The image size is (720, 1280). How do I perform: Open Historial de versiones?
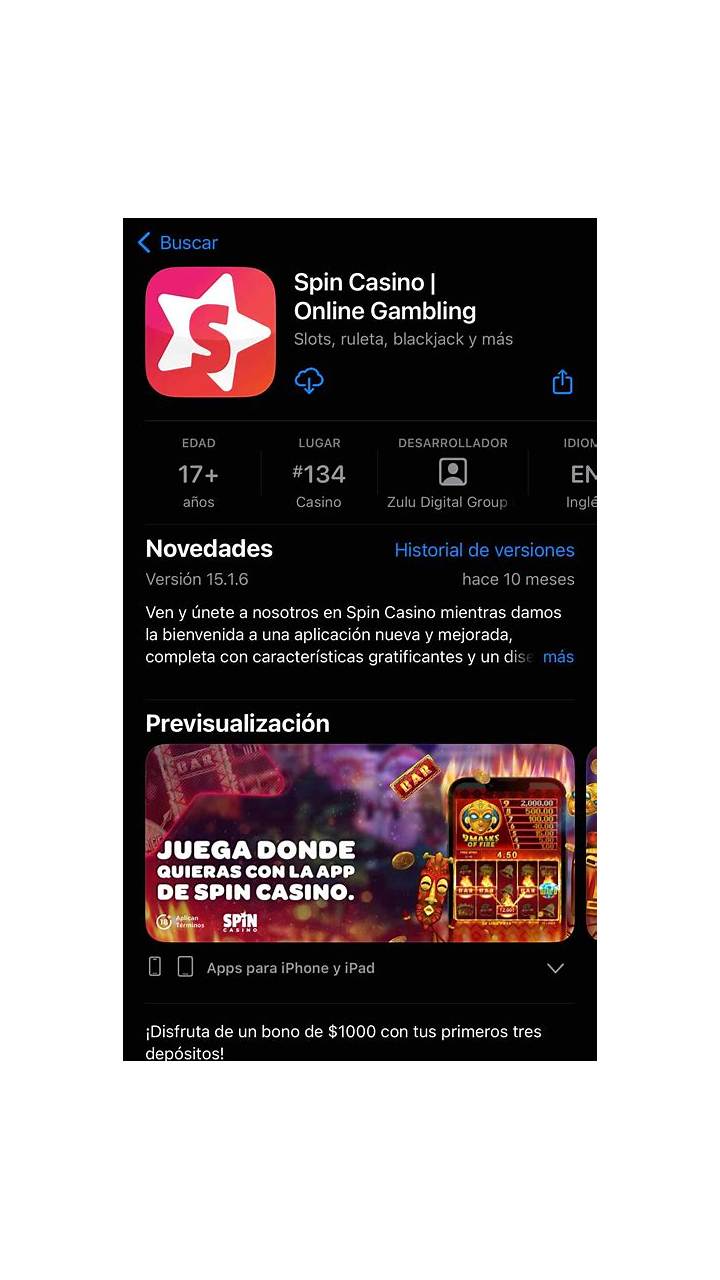(484, 550)
